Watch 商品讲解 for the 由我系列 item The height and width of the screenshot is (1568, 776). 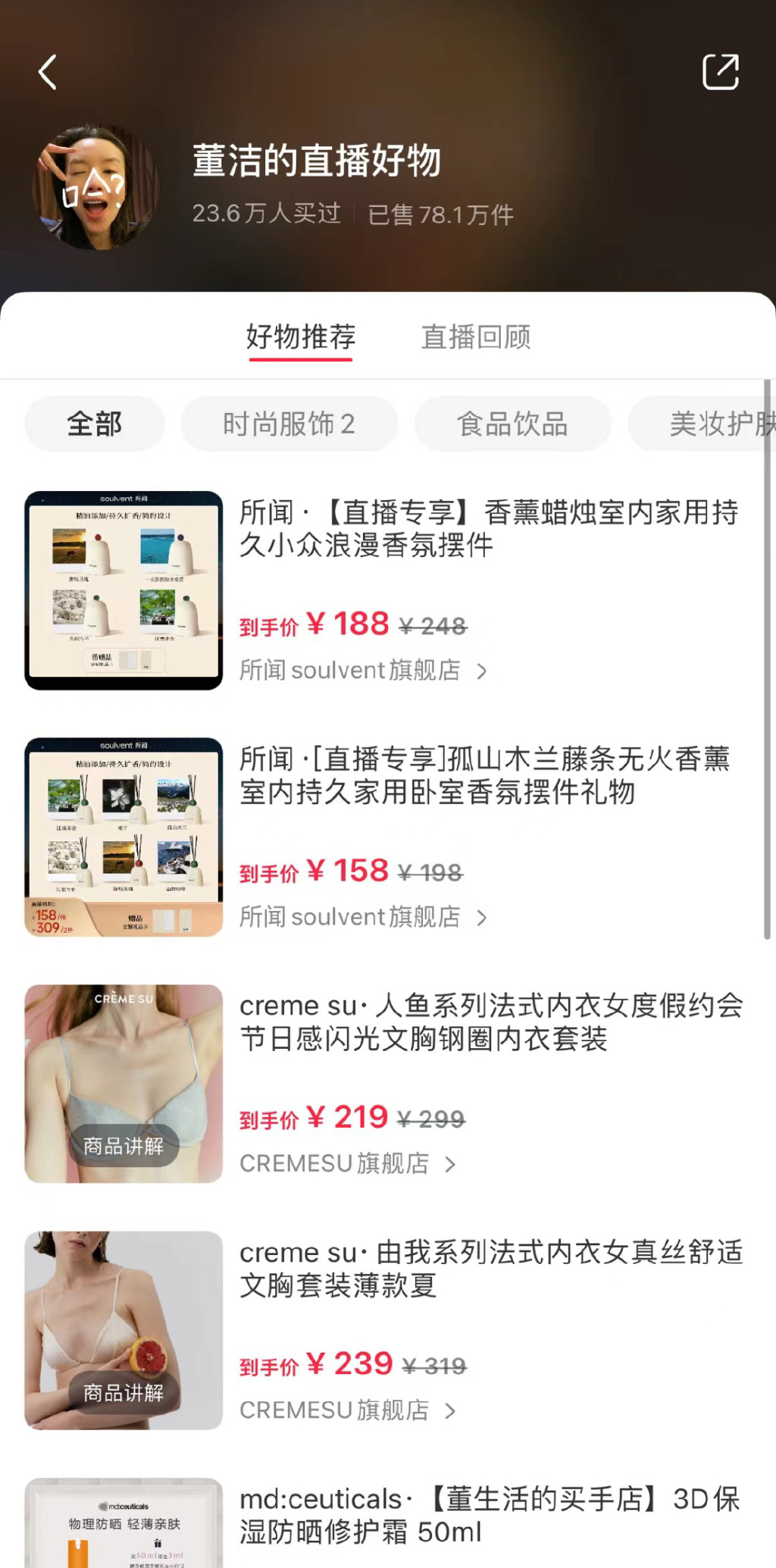point(124,1393)
